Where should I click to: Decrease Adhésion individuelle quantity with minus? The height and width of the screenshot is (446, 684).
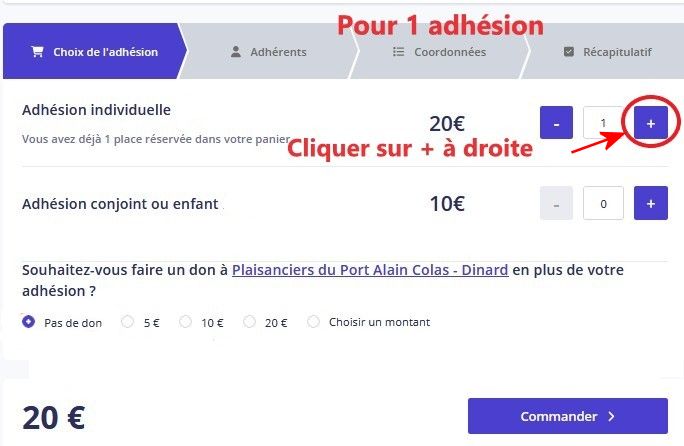[x=556, y=123]
